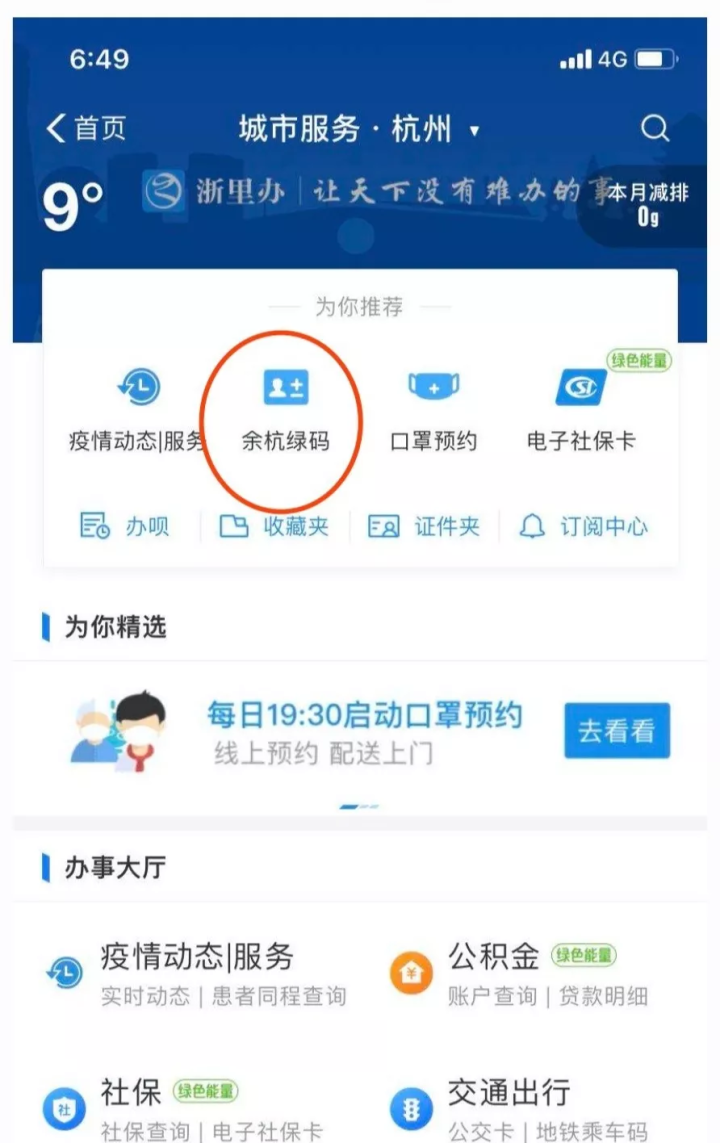720x1143 pixels.
Task: Go back to 首页
Action: 86,129
